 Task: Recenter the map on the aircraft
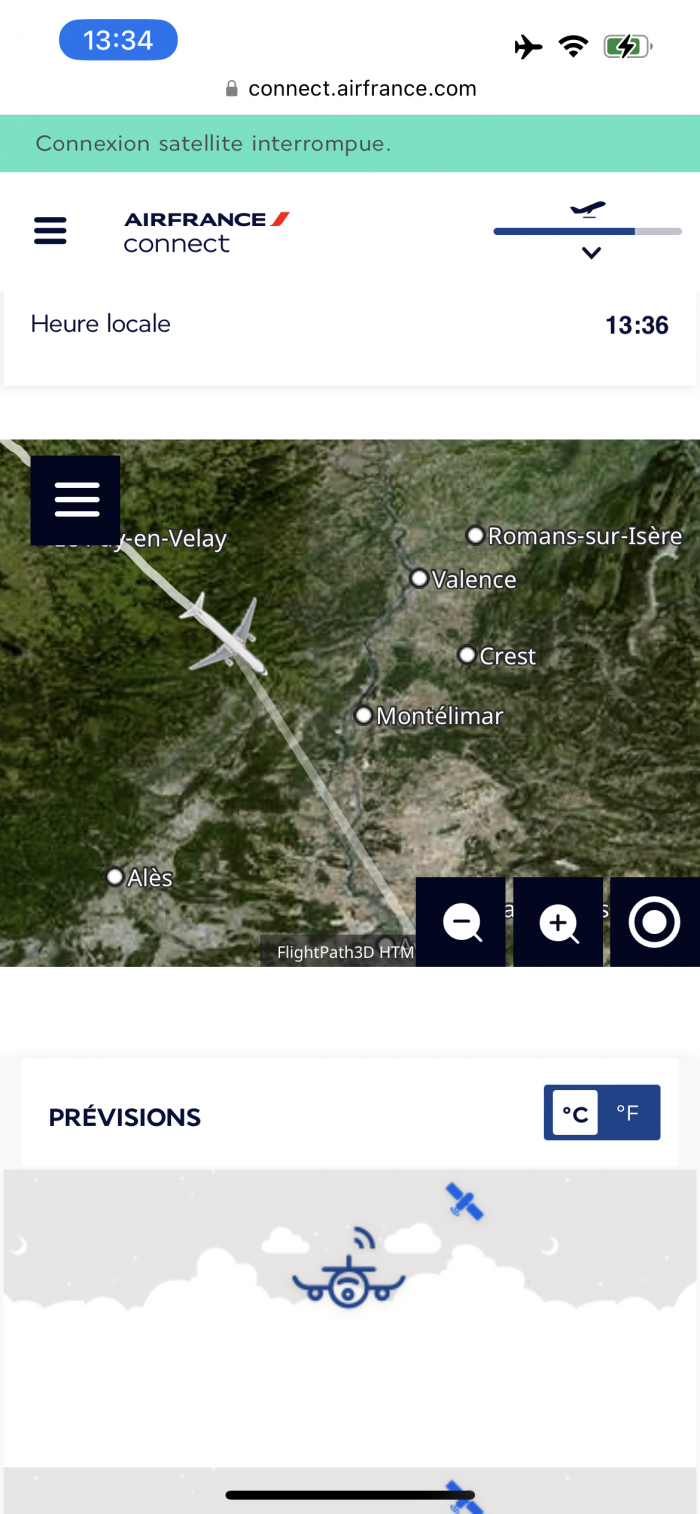[x=654, y=922]
